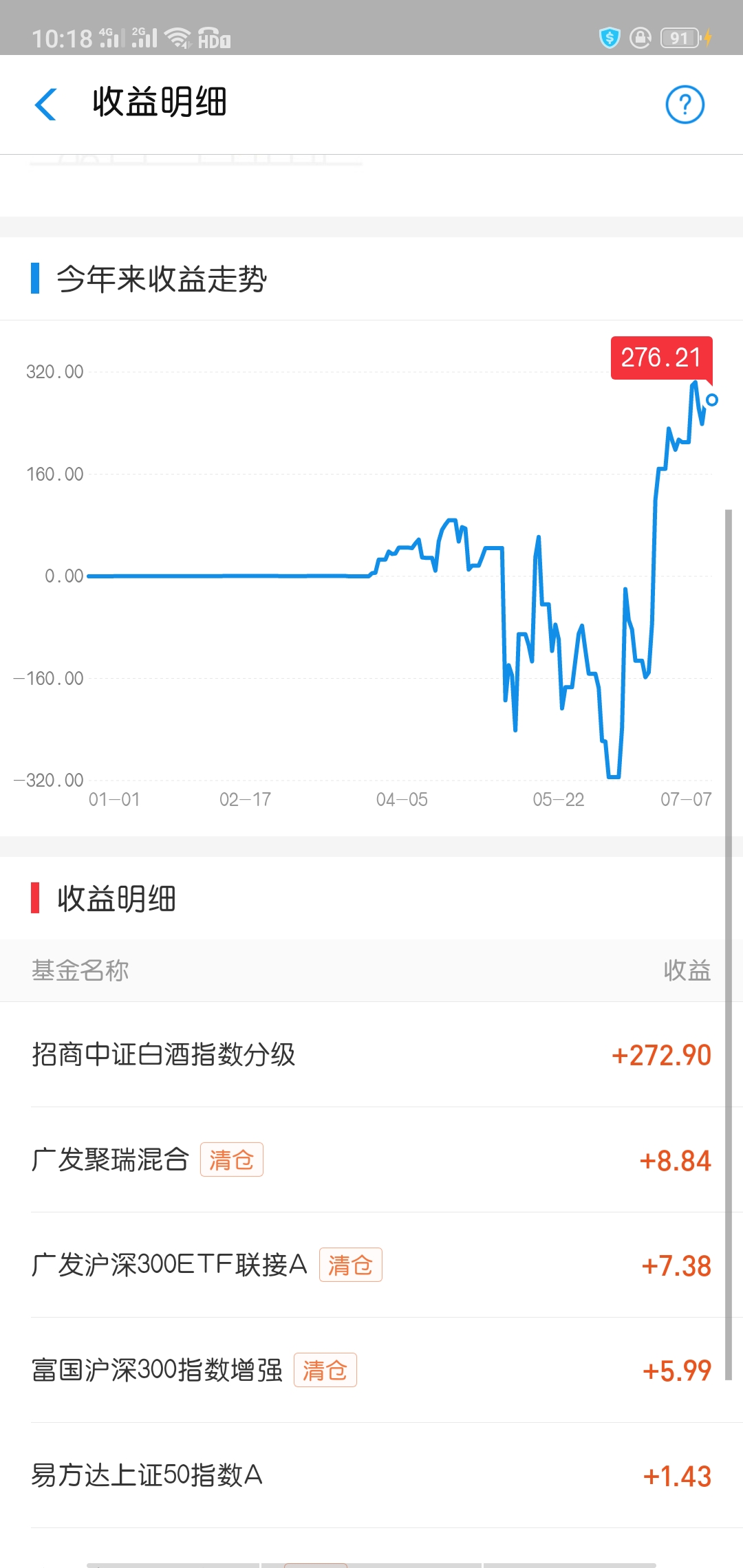Tap the latest point on the trend chart
This screenshot has width=743, height=1568.
coord(712,400)
